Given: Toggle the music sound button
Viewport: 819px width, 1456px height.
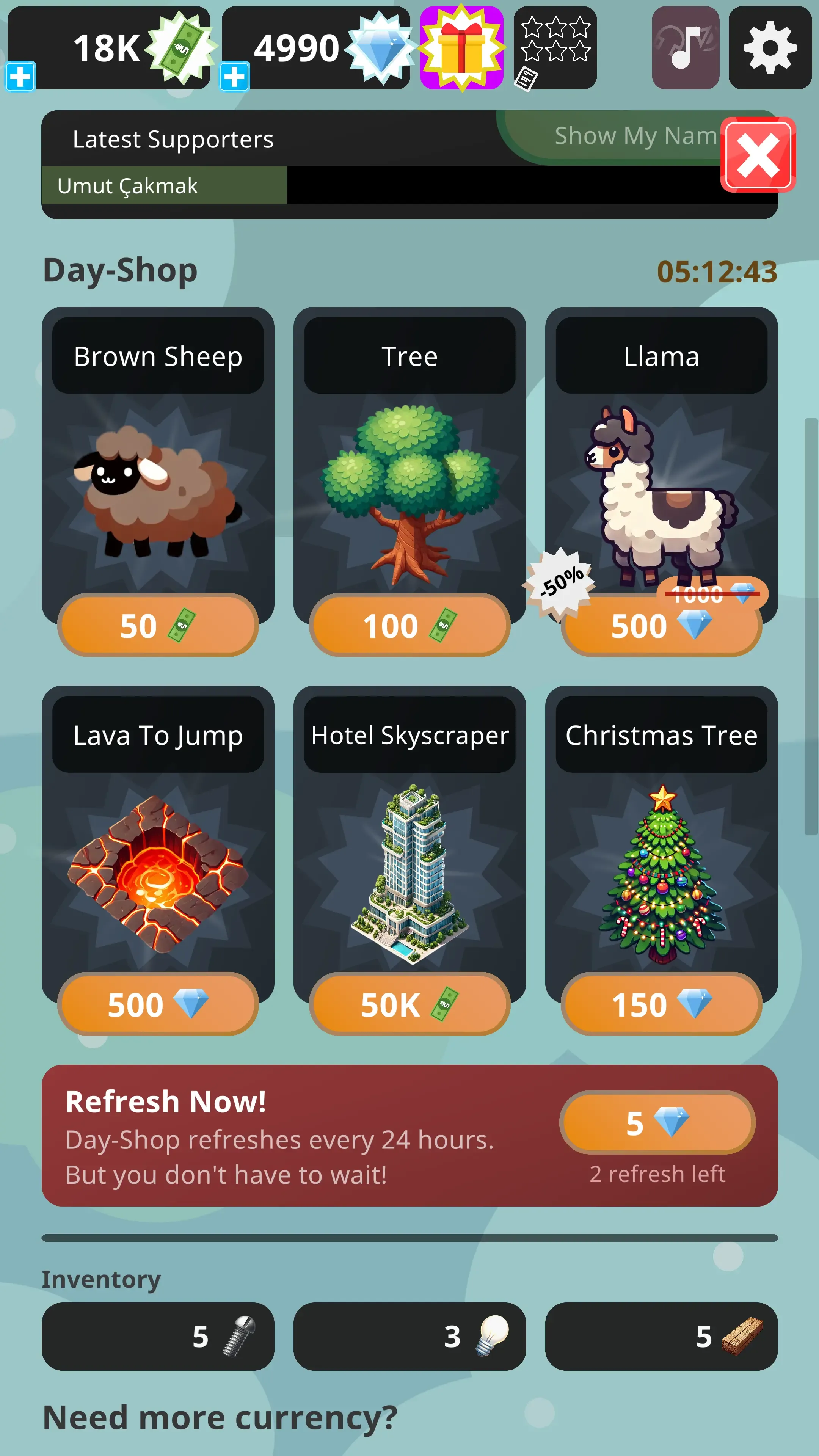Looking at the screenshot, I should pyautogui.click(x=685, y=48).
